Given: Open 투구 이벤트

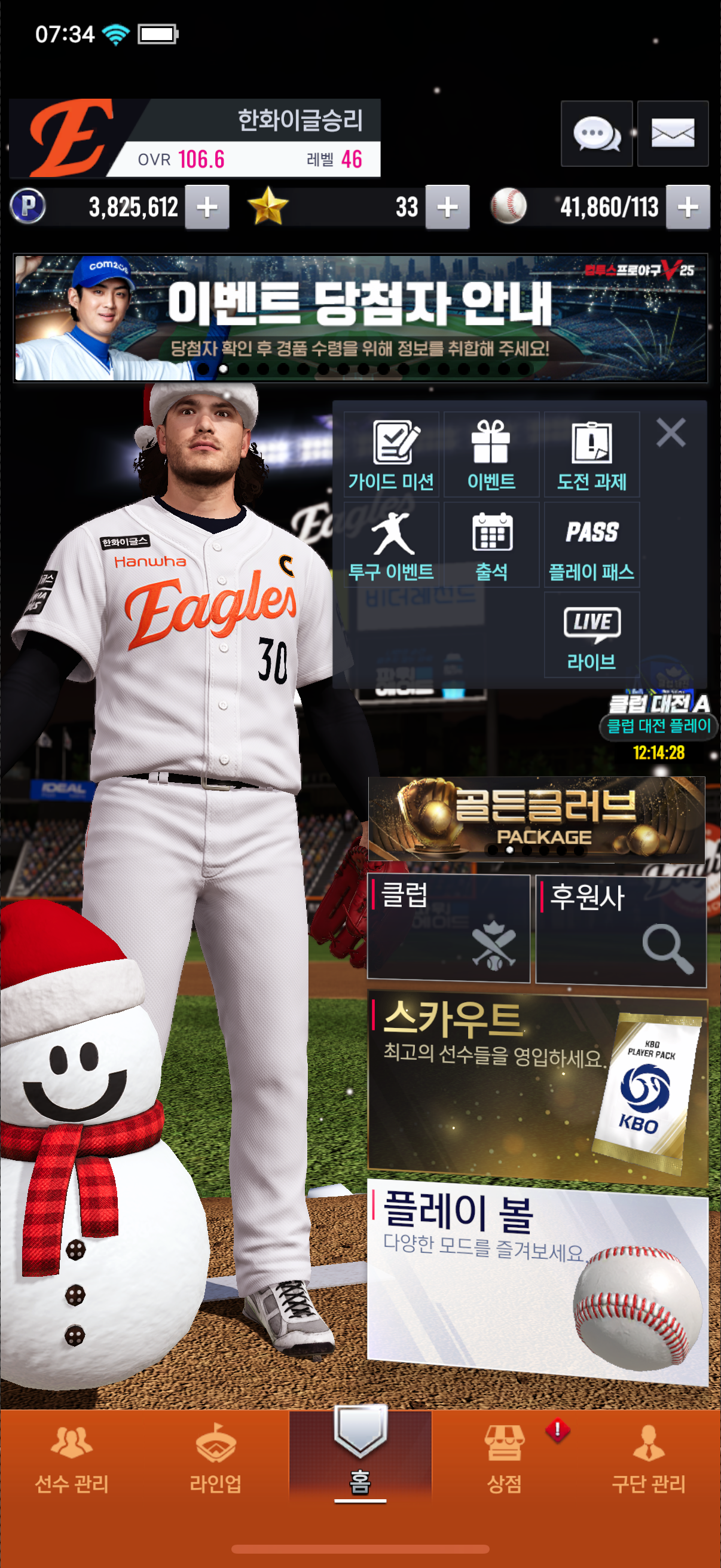Looking at the screenshot, I should pos(391,545).
